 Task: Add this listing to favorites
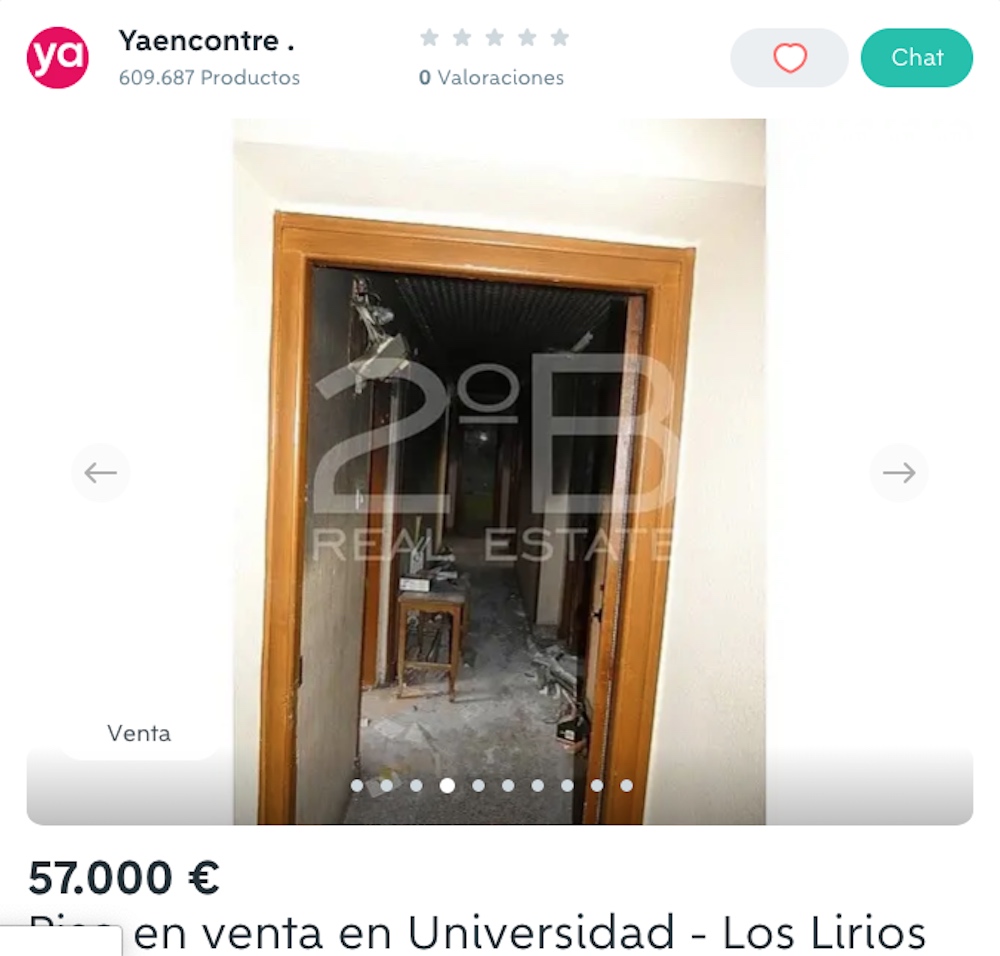pos(789,58)
